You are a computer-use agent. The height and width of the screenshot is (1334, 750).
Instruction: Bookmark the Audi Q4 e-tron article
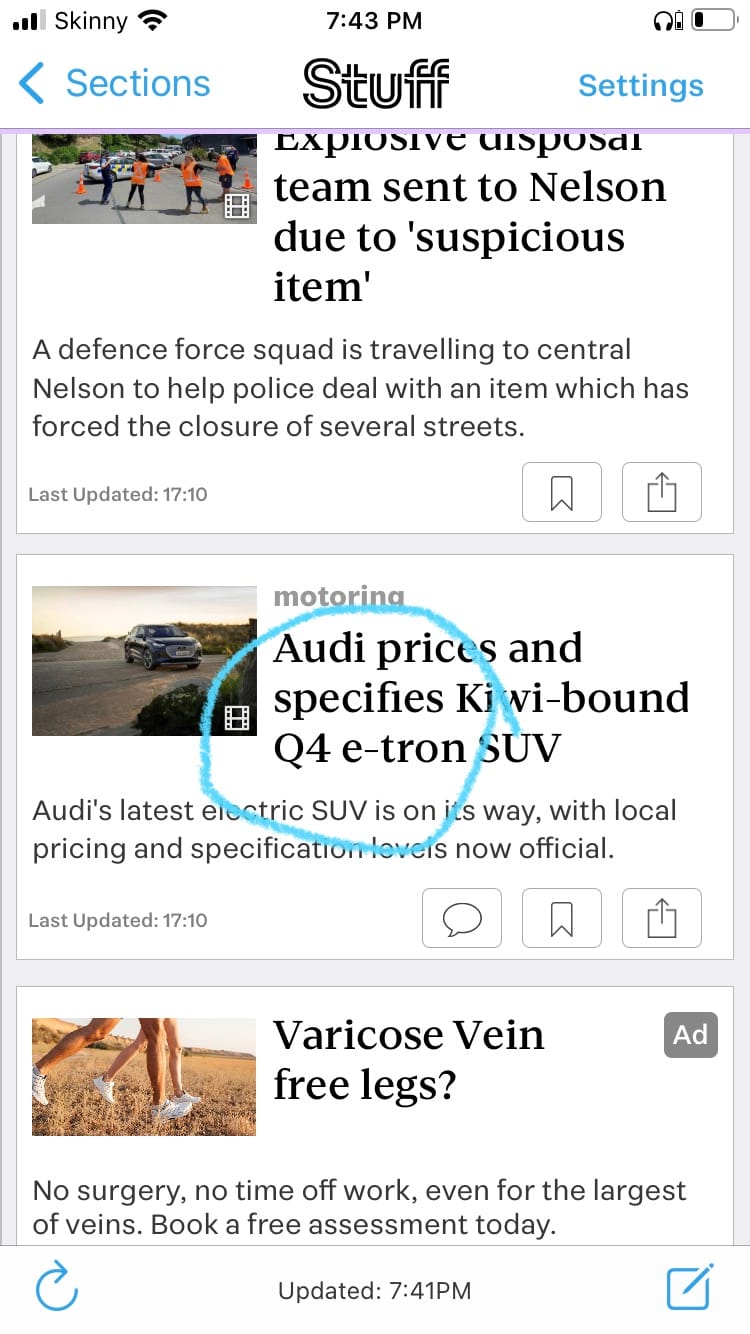(562, 918)
